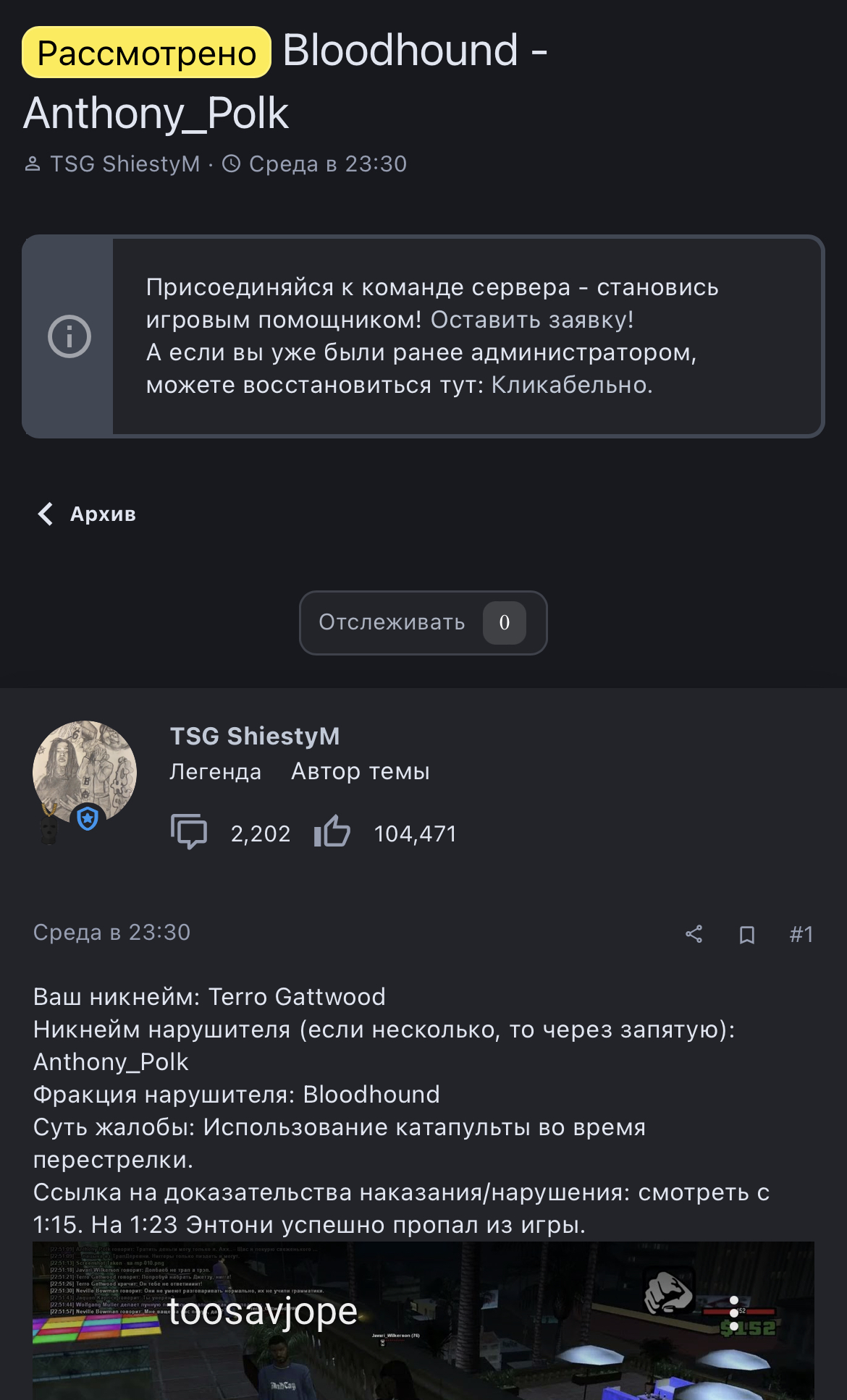Open the Кликабельно restore link

(571, 385)
